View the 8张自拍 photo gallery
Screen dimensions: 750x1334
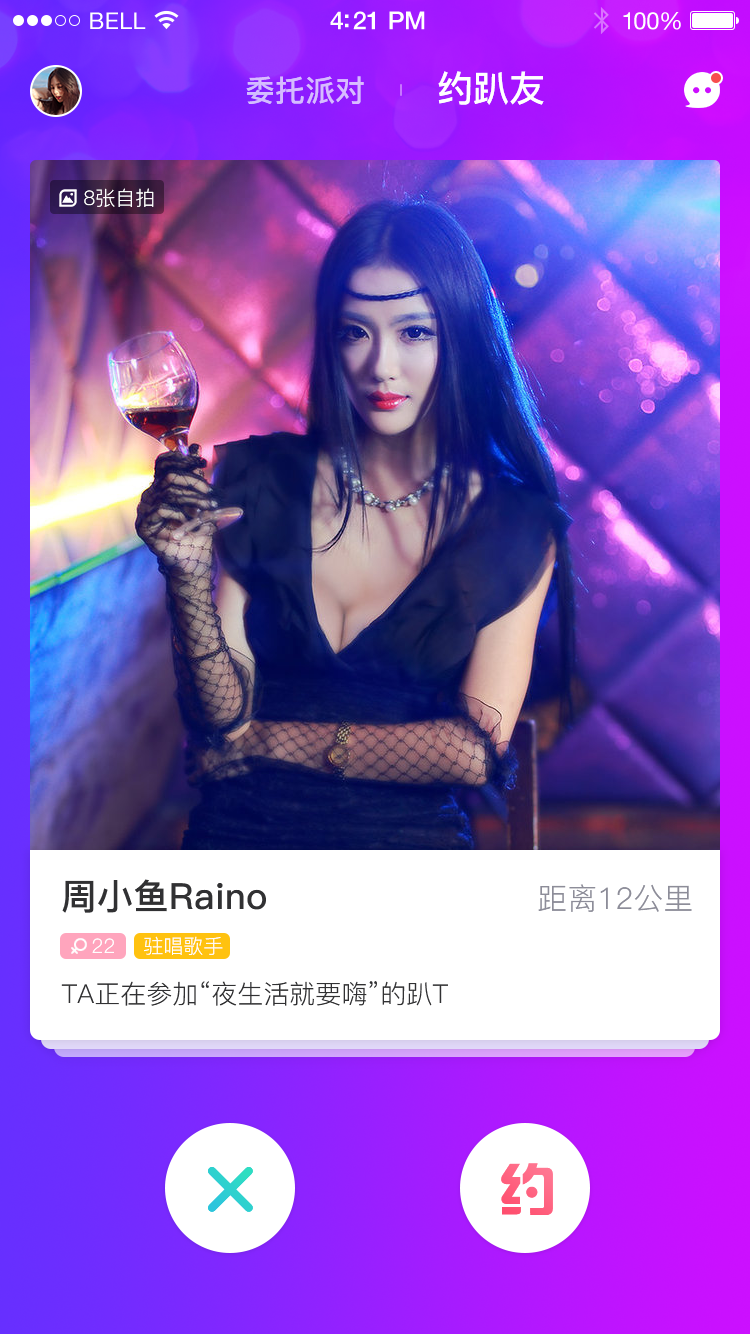[x=107, y=198]
